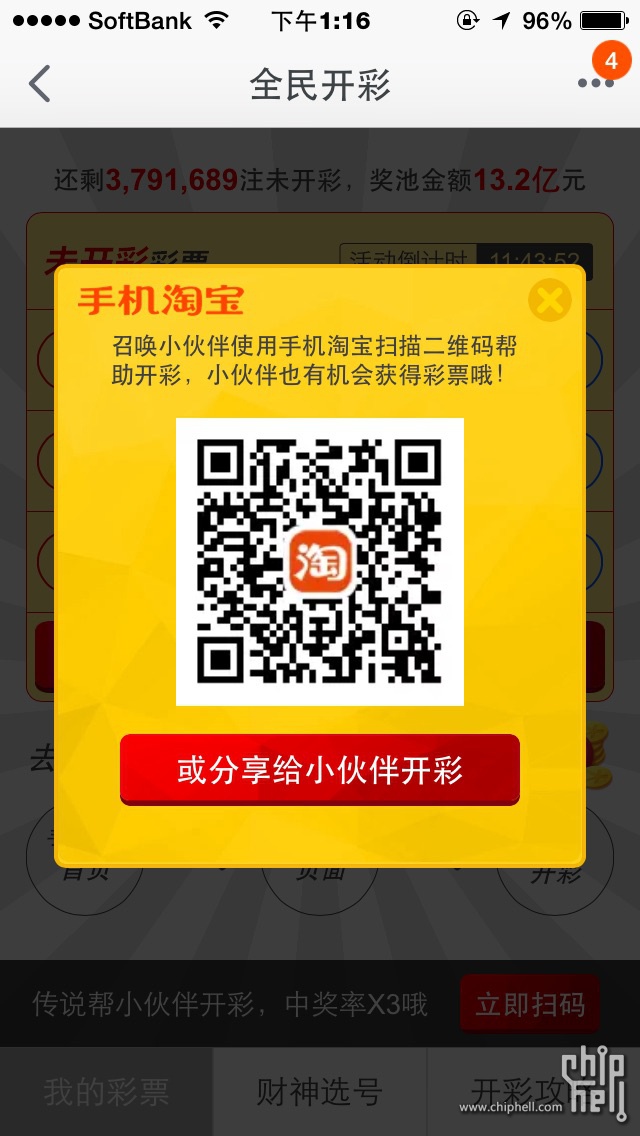Go back using the header arrow
This screenshot has width=640, height=1136.
pos(40,84)
